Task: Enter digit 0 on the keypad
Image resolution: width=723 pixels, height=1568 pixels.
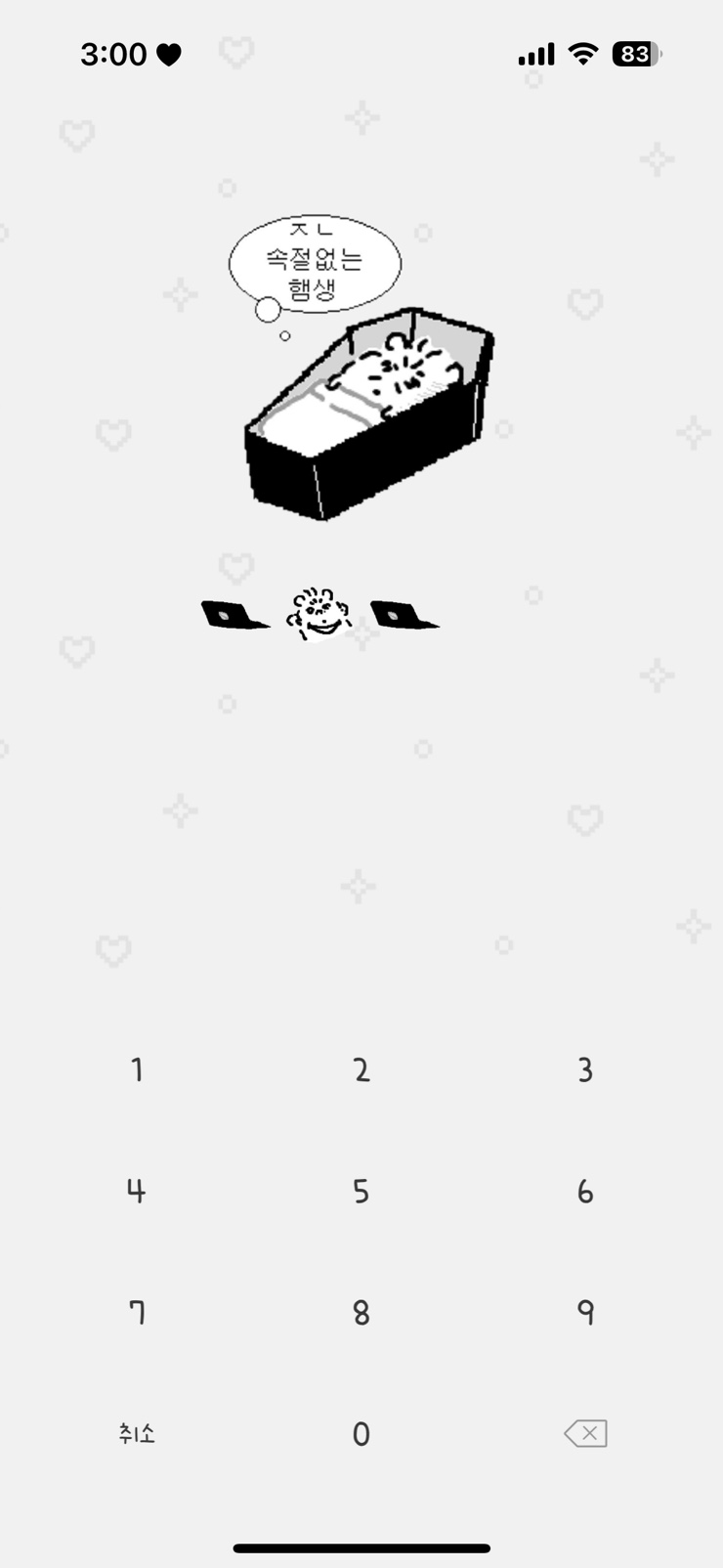Action: pos(361,1433)
